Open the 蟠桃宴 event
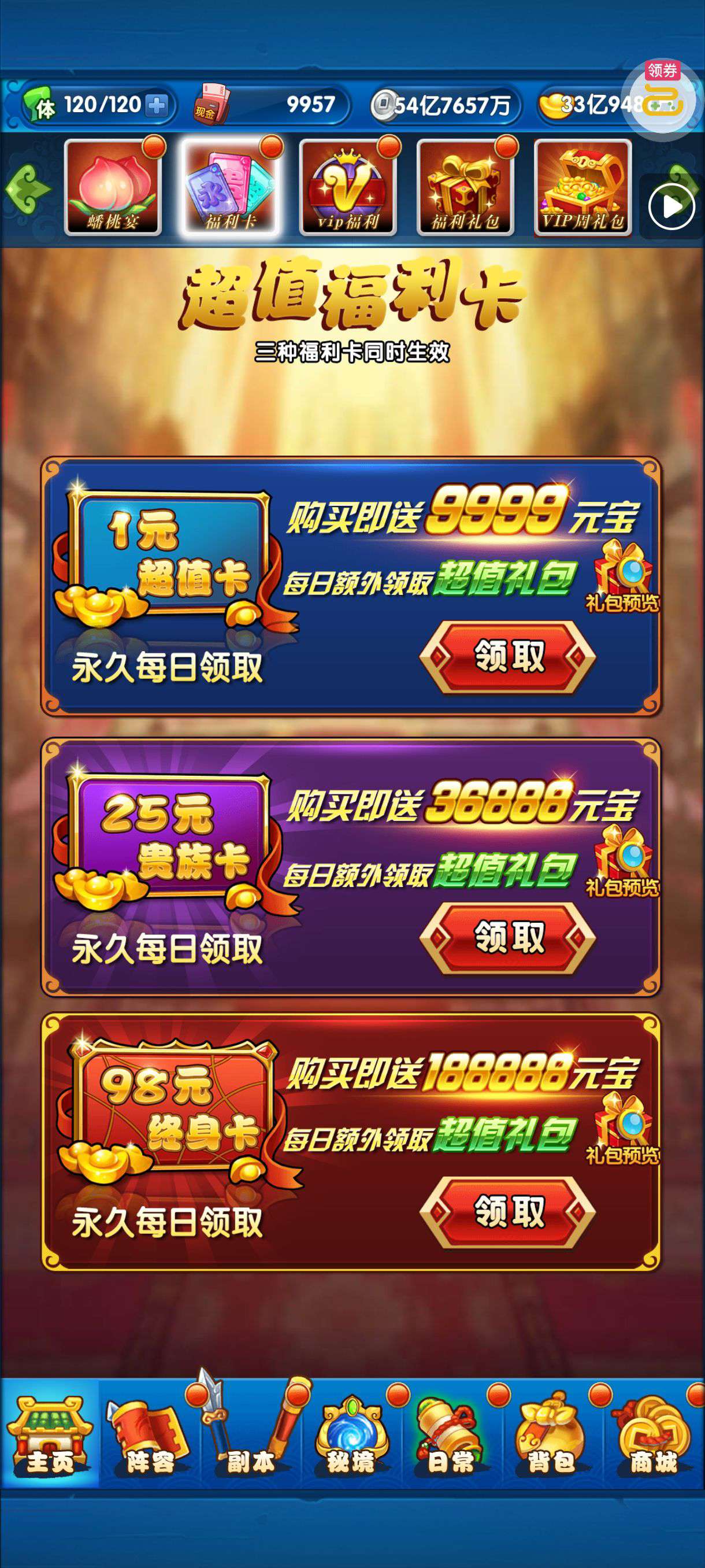 [113, 188]
